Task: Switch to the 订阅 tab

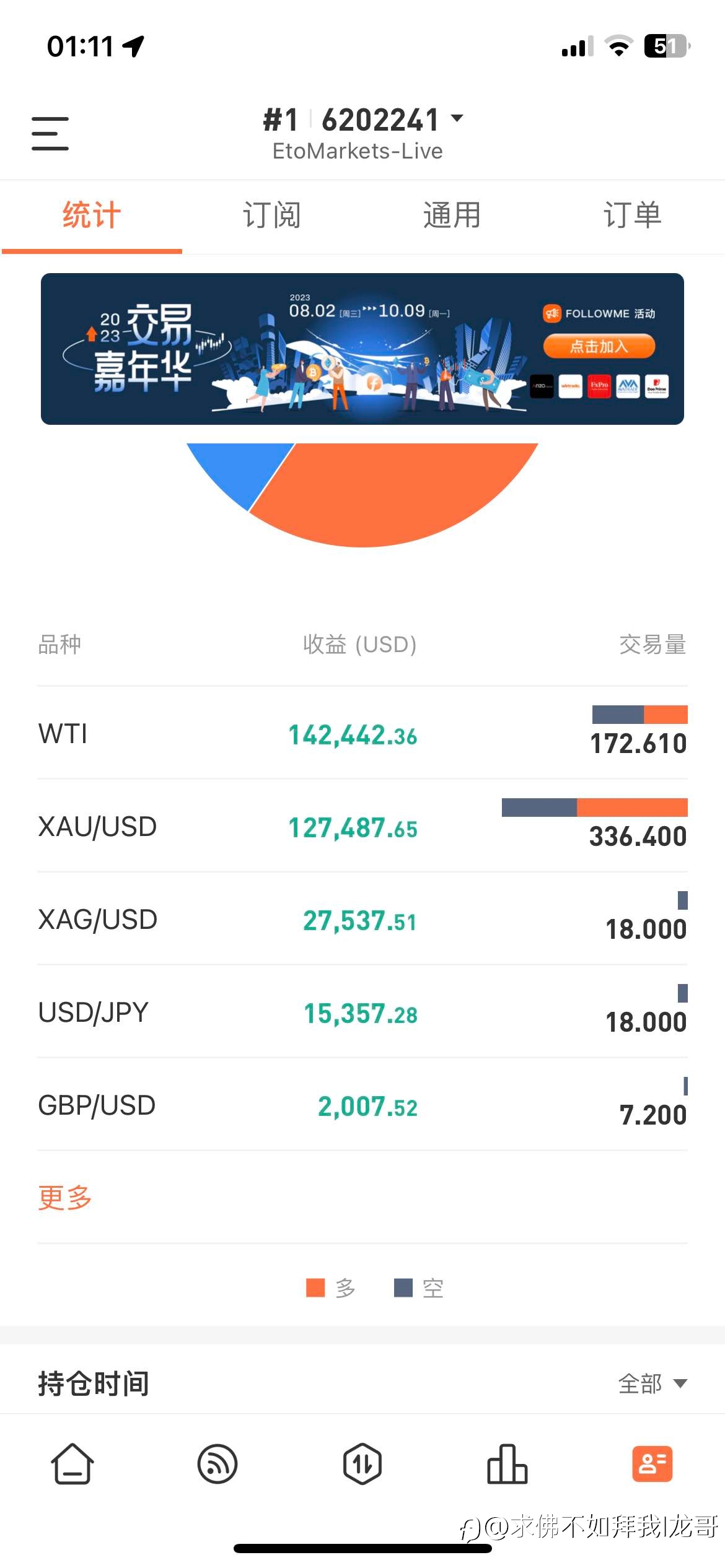Action: pos(271,216)
